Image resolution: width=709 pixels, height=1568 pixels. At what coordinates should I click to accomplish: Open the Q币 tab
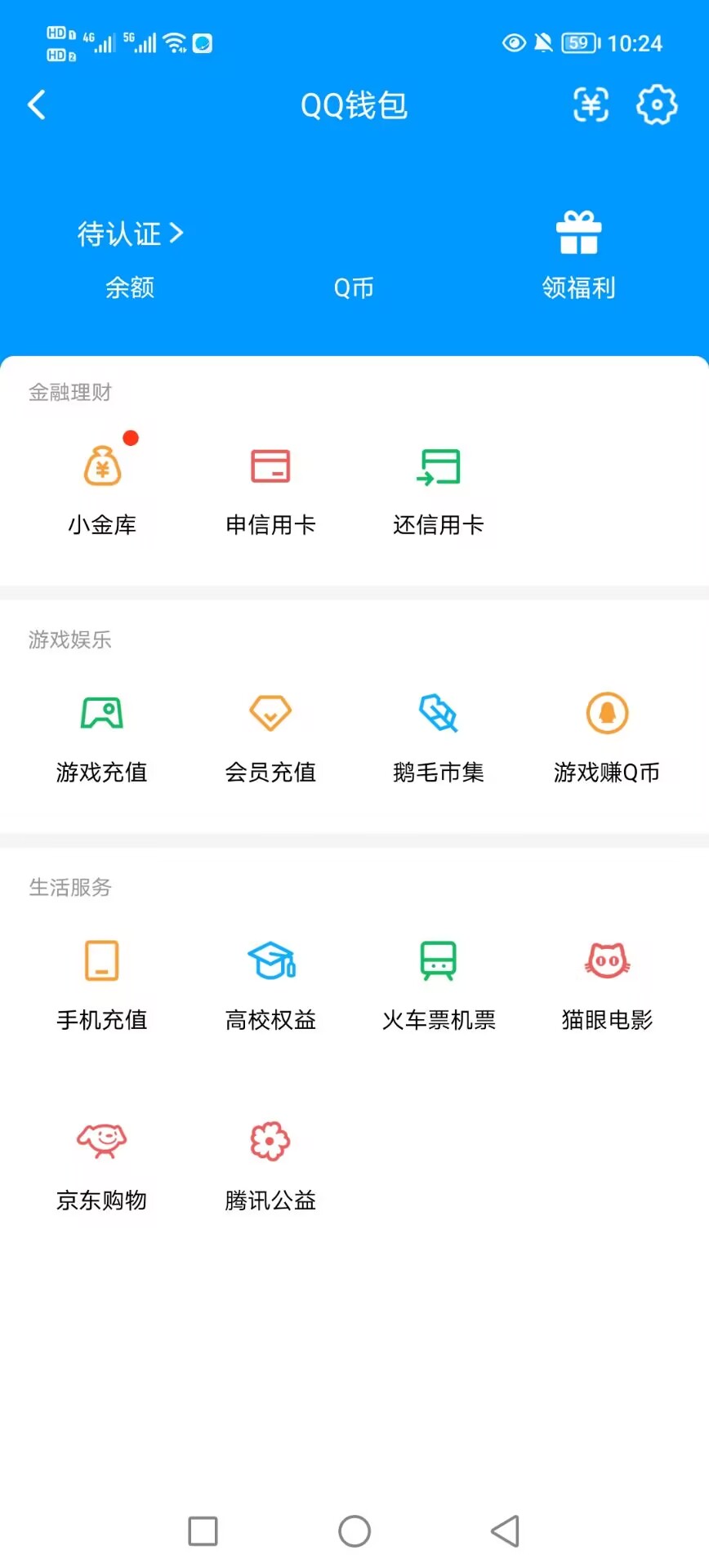pos(354,287)
